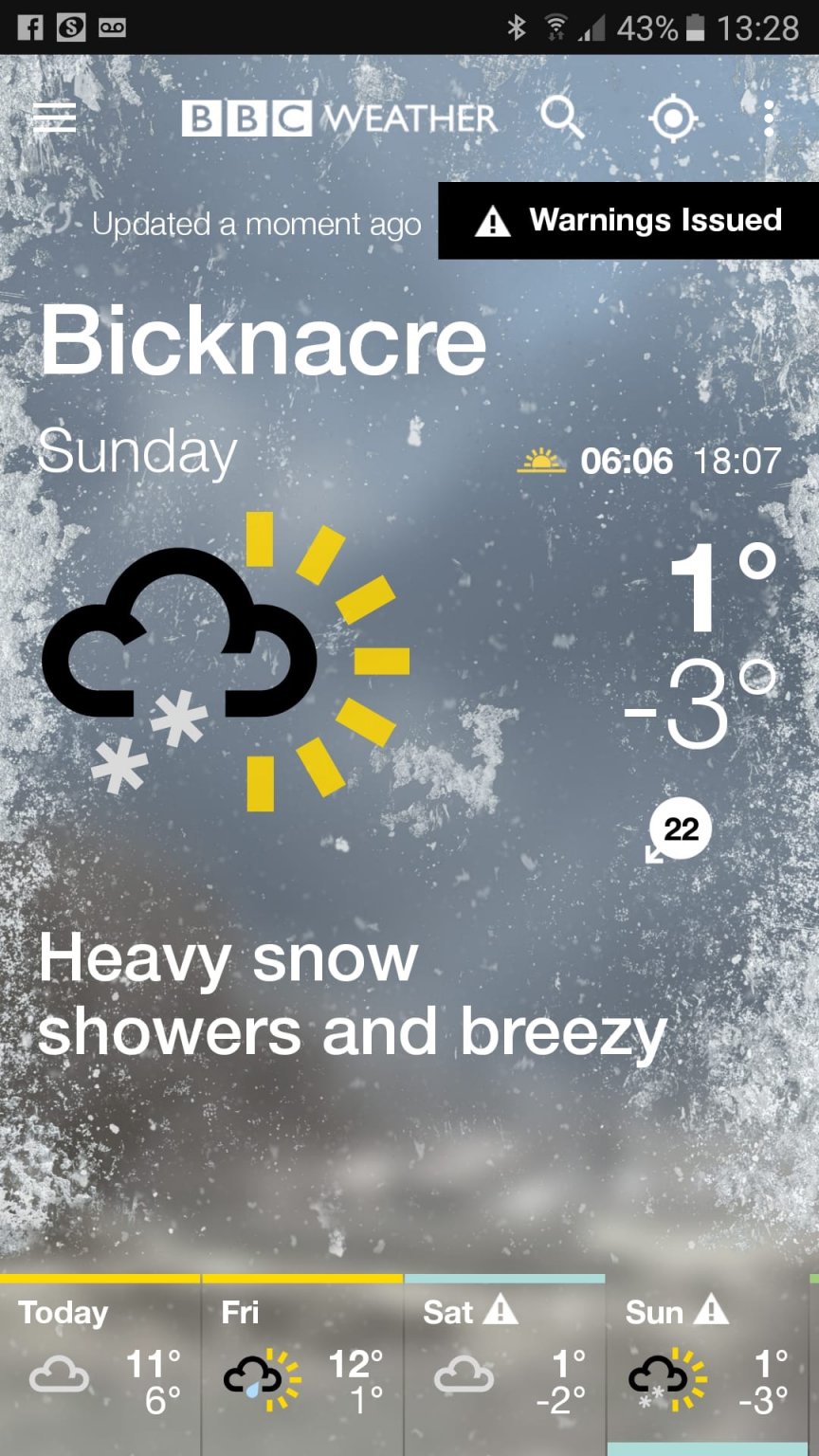Expand Sunday's heavy snow forecast details
Image resolution: width=819 pixels, height=1456 pixels.
[x=351, y=995]
